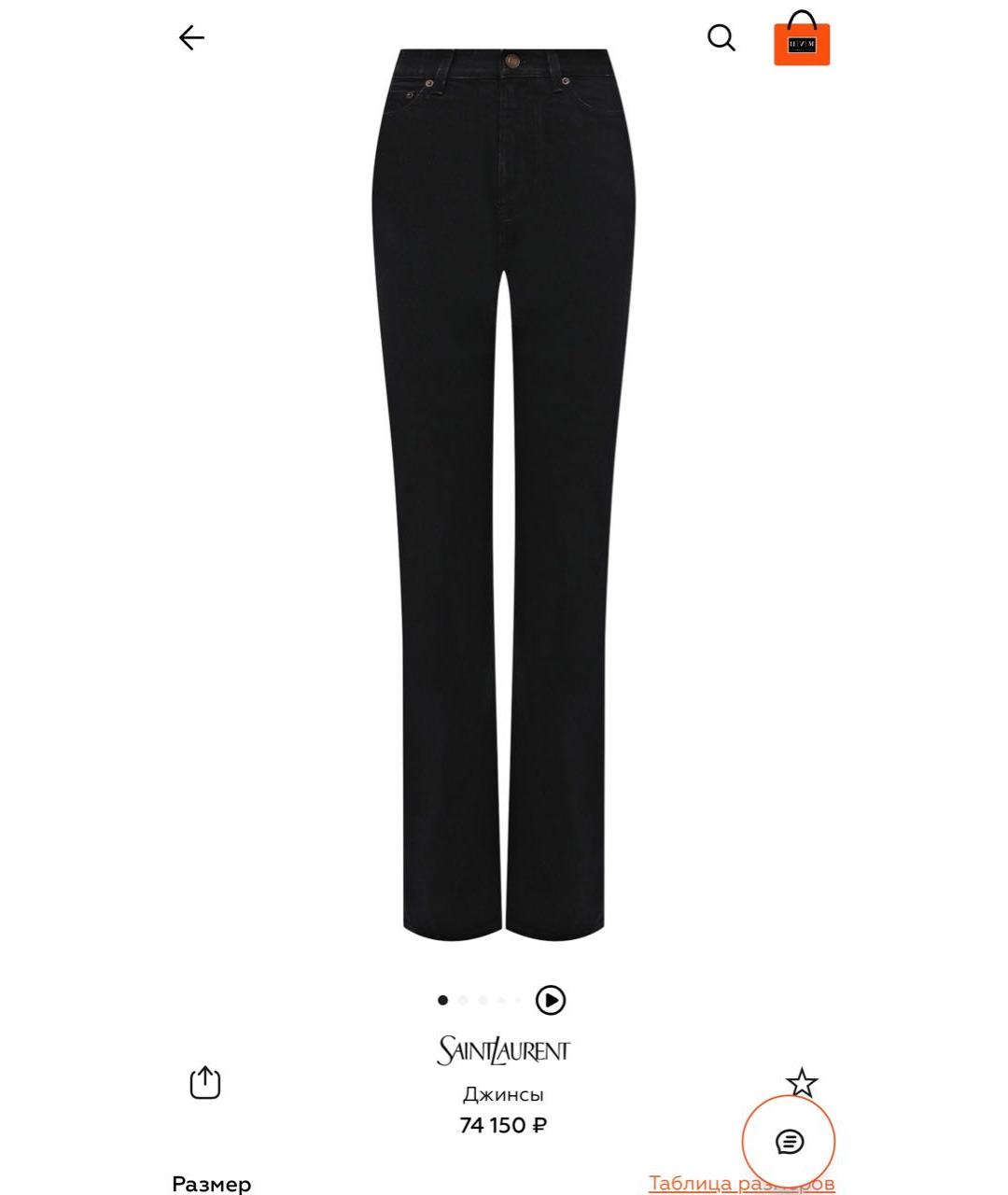1008x1195 pixels.
Task: Open search with the magnifier icon
Action: (x=720, y=37)
